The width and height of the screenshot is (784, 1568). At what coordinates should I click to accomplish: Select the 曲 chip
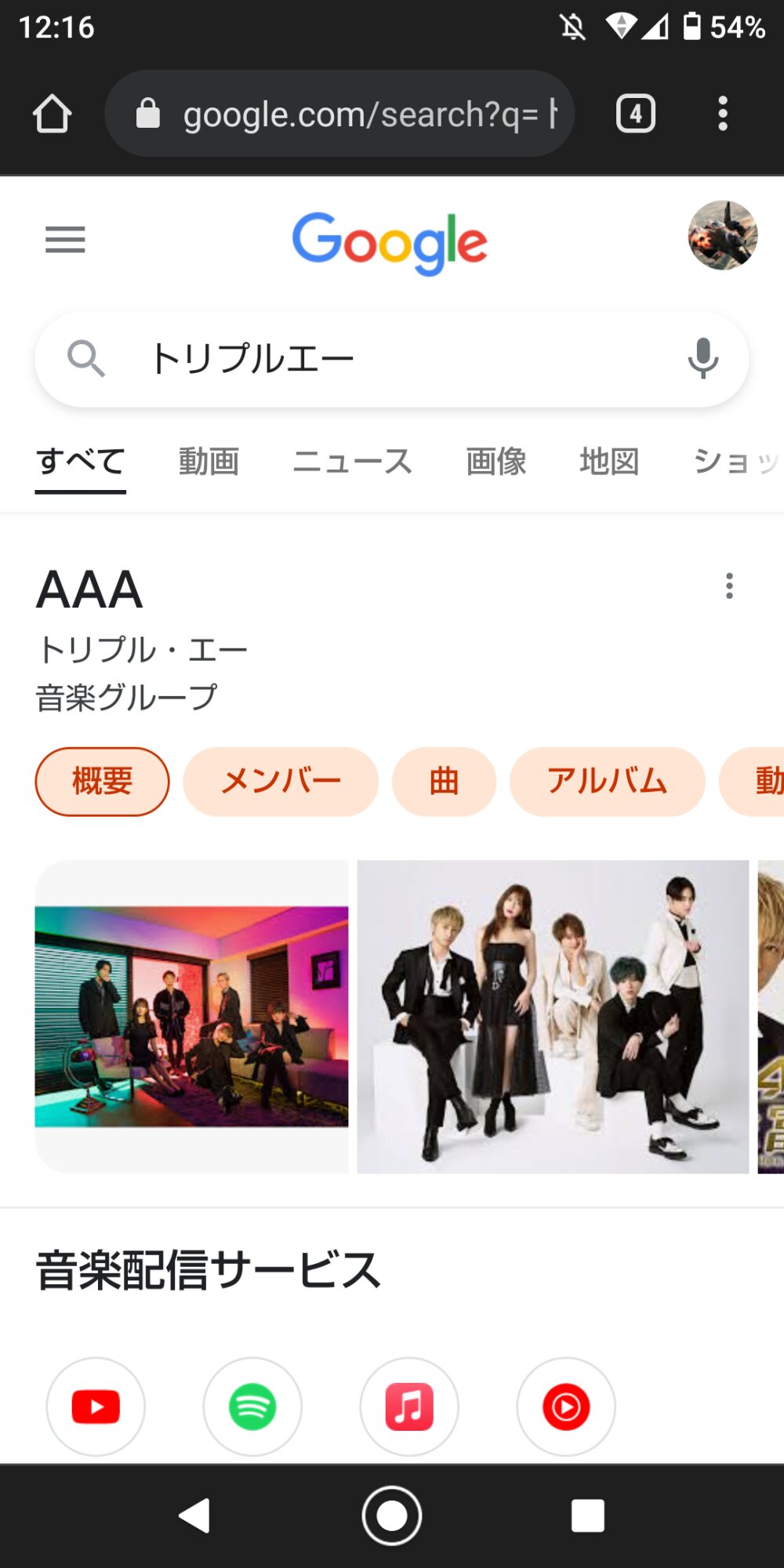(444, 782)
